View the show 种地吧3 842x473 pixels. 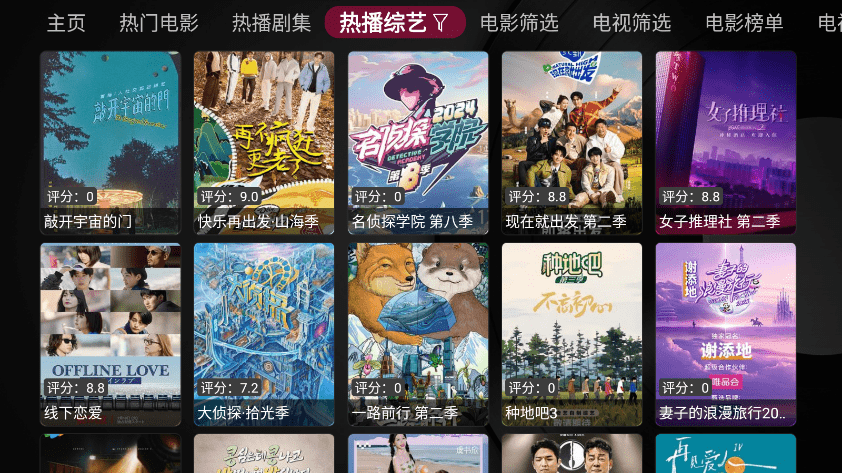(x=572, y=334)
